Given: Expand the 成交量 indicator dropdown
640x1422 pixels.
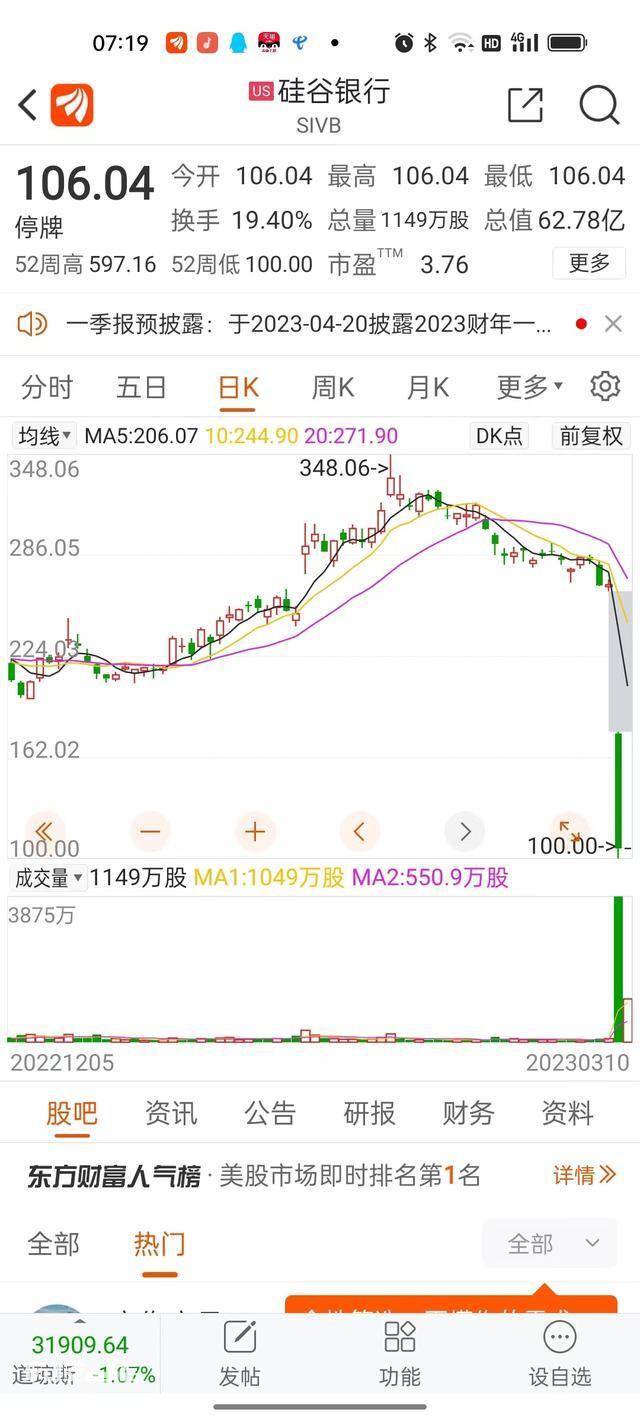Looking at the screenshot, I should click(x=47, y=878).
